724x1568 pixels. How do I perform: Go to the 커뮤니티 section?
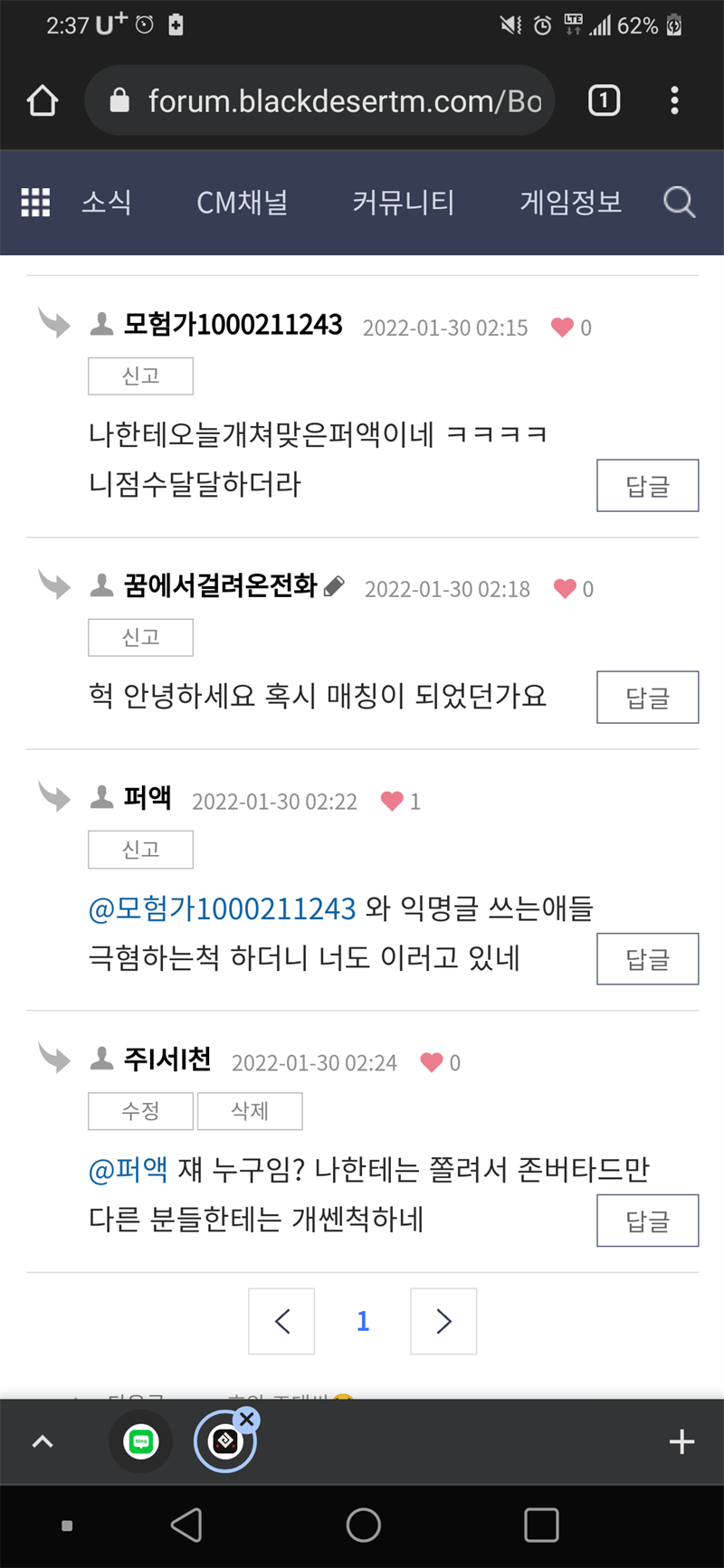click(403, 202)
